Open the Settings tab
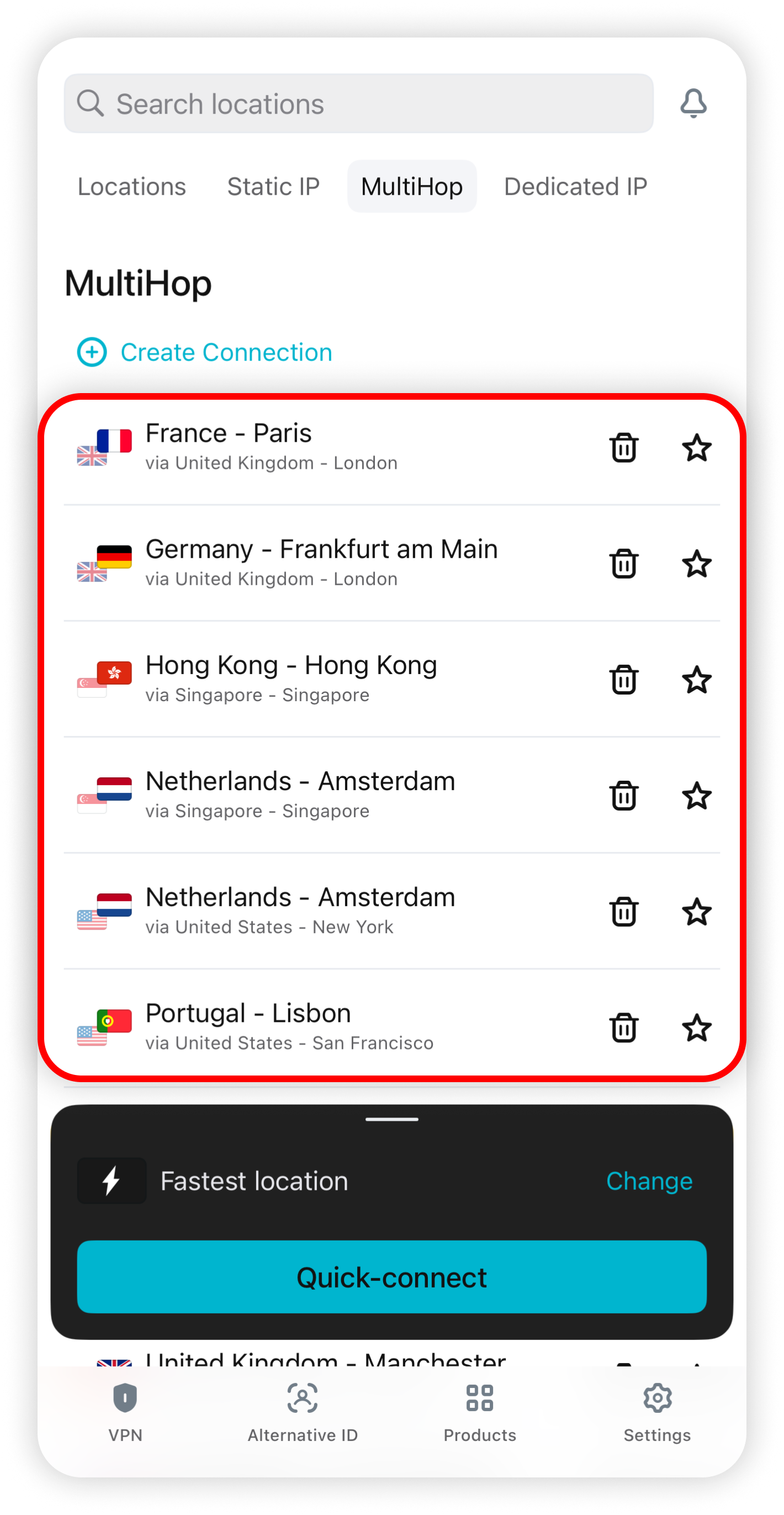The image size is (784, 1515). (657, 1412)
